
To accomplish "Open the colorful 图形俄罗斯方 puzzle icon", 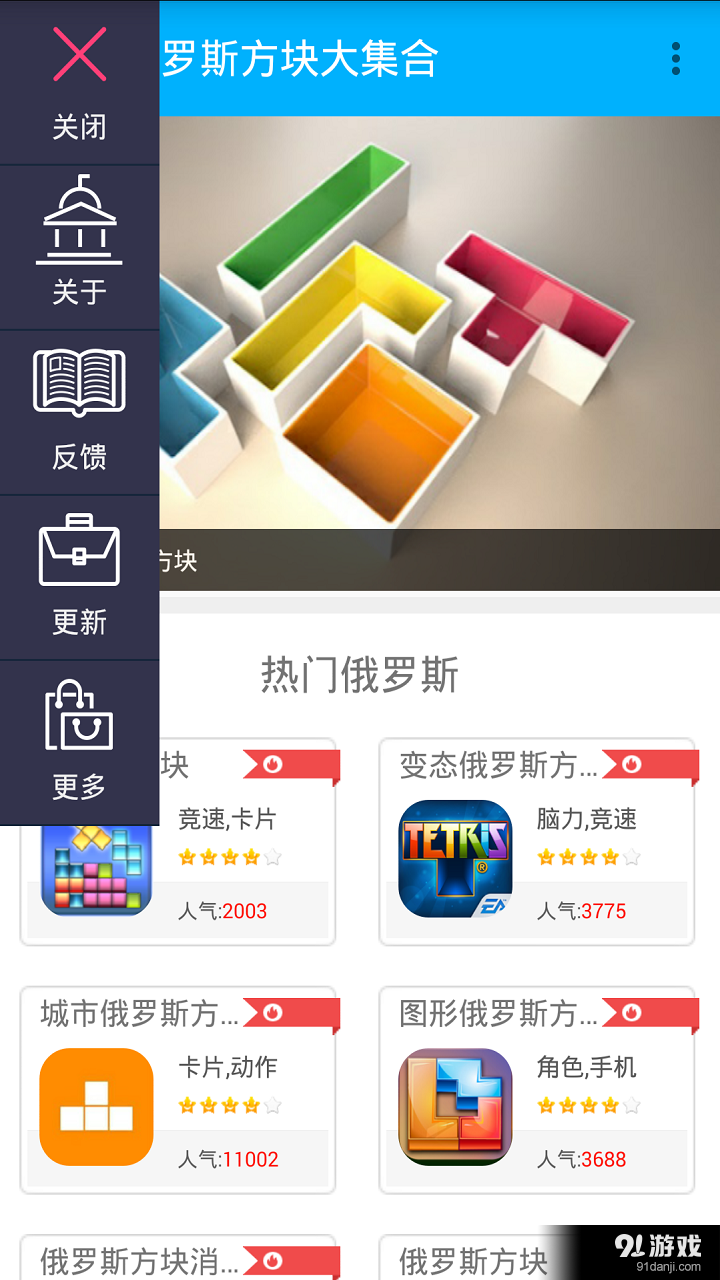I will (x=455, y=1105).
